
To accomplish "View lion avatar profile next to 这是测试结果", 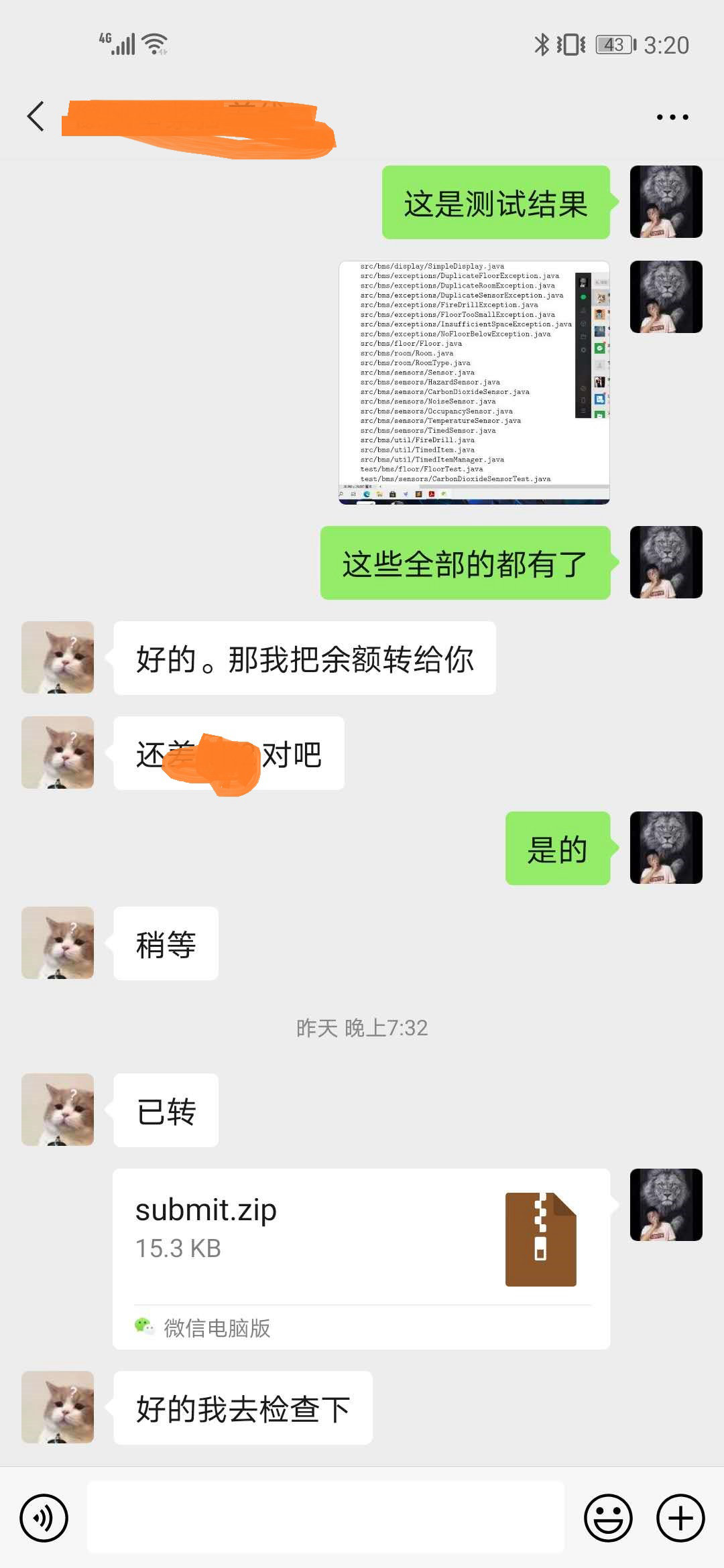I will 666,202.
